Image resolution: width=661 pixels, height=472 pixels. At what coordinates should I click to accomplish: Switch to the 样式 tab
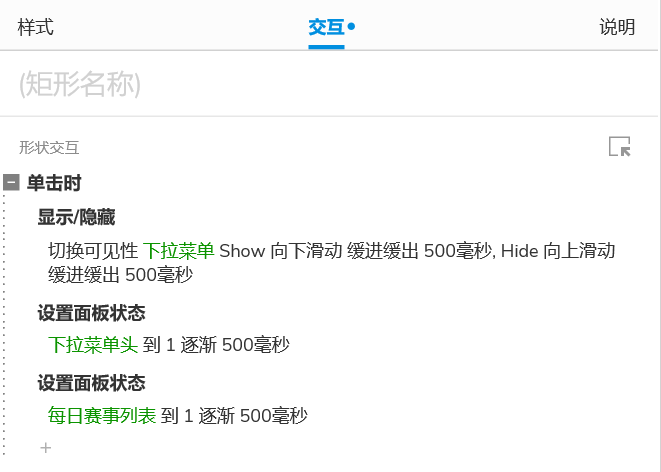(x=35, y=27)
